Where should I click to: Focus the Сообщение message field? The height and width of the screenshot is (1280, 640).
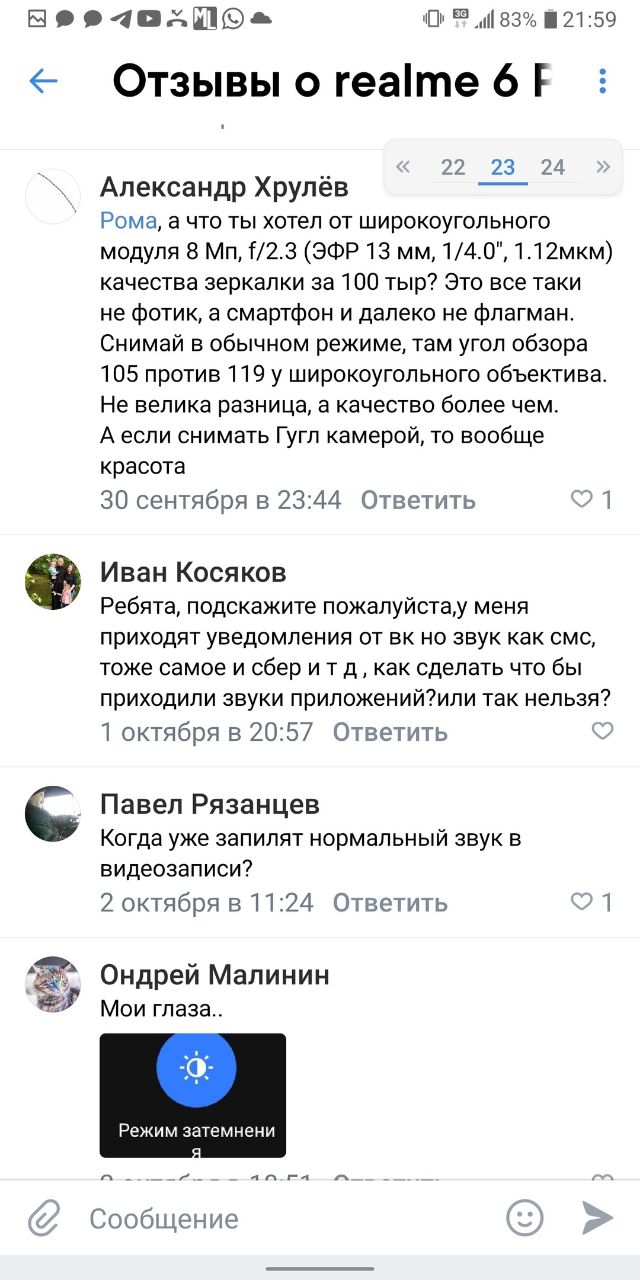[280, 1219]
